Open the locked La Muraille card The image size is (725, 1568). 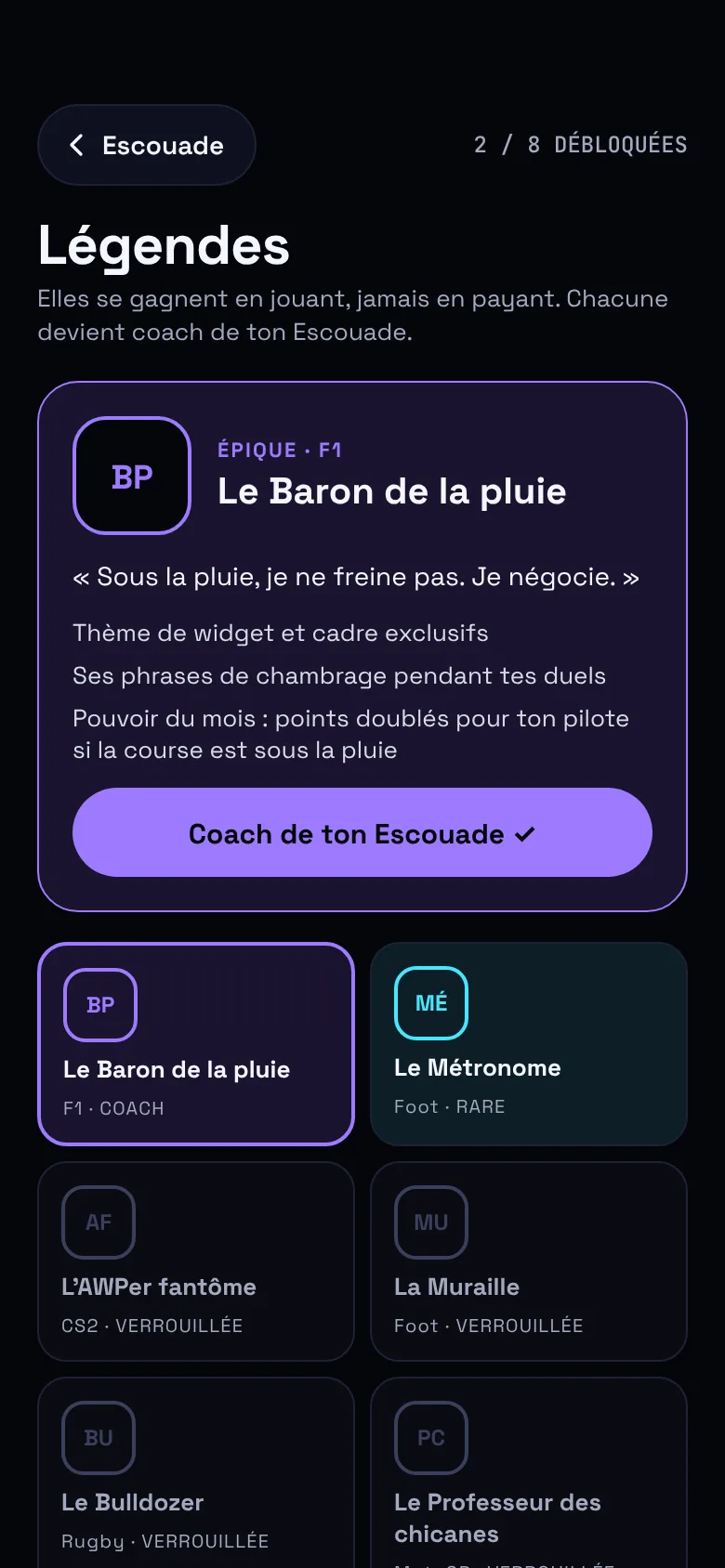click(529, 1261)
